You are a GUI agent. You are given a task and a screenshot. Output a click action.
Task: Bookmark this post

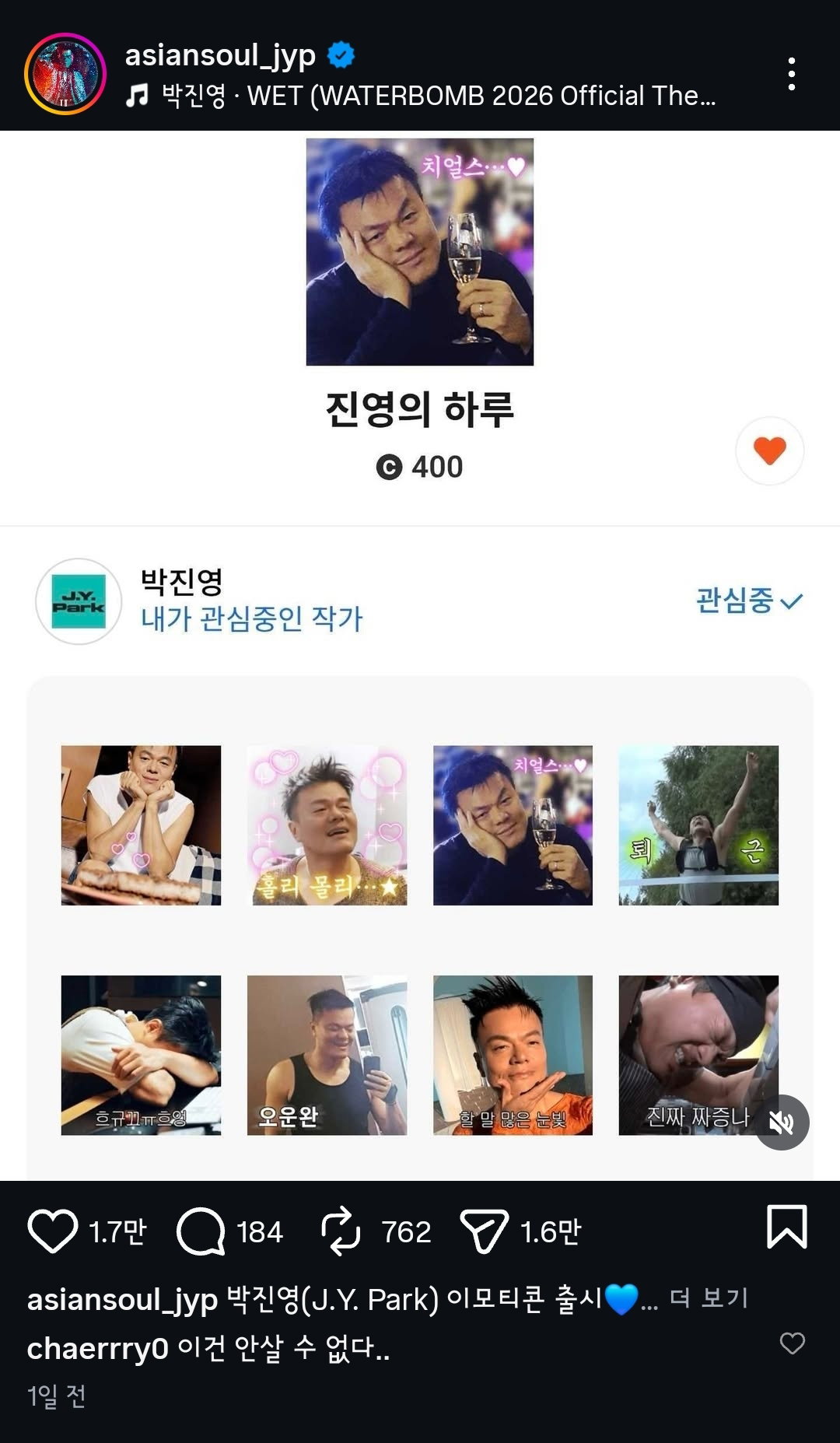(787, 1227)
